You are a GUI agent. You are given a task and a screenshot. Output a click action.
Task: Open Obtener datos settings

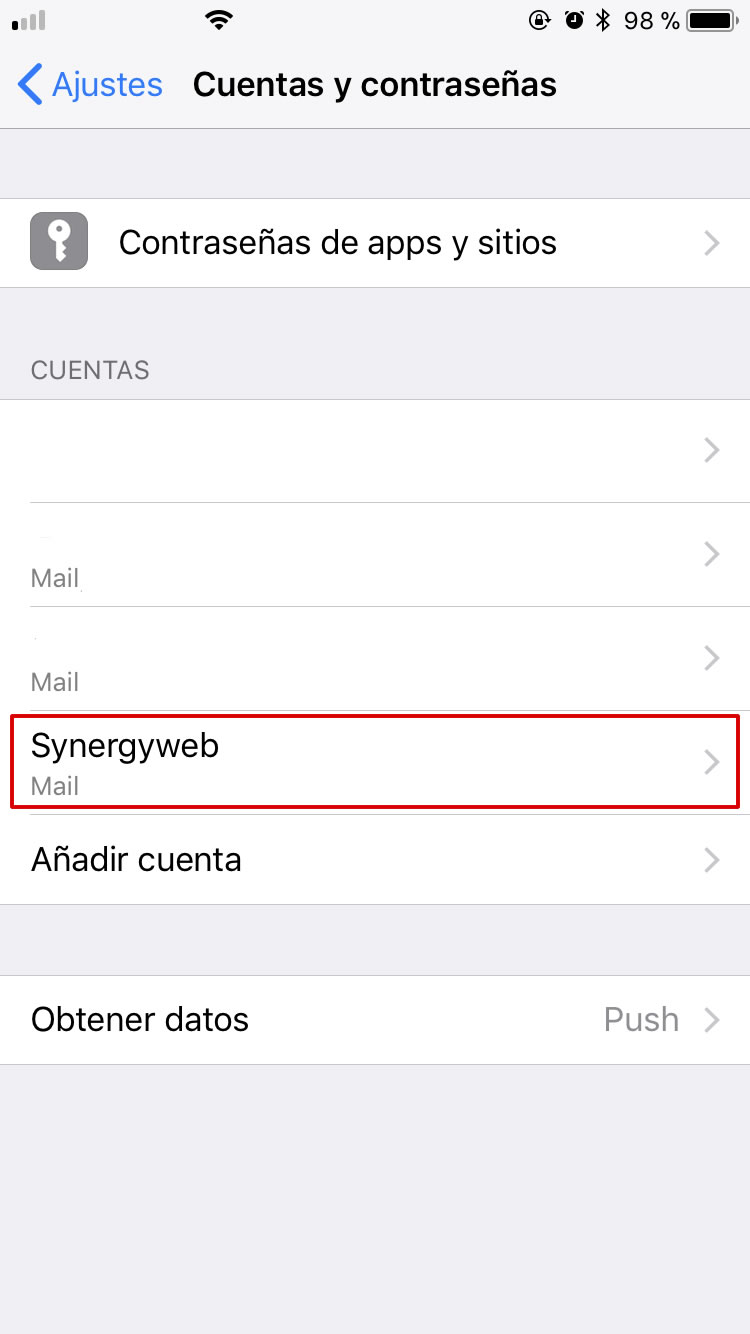375,1020
